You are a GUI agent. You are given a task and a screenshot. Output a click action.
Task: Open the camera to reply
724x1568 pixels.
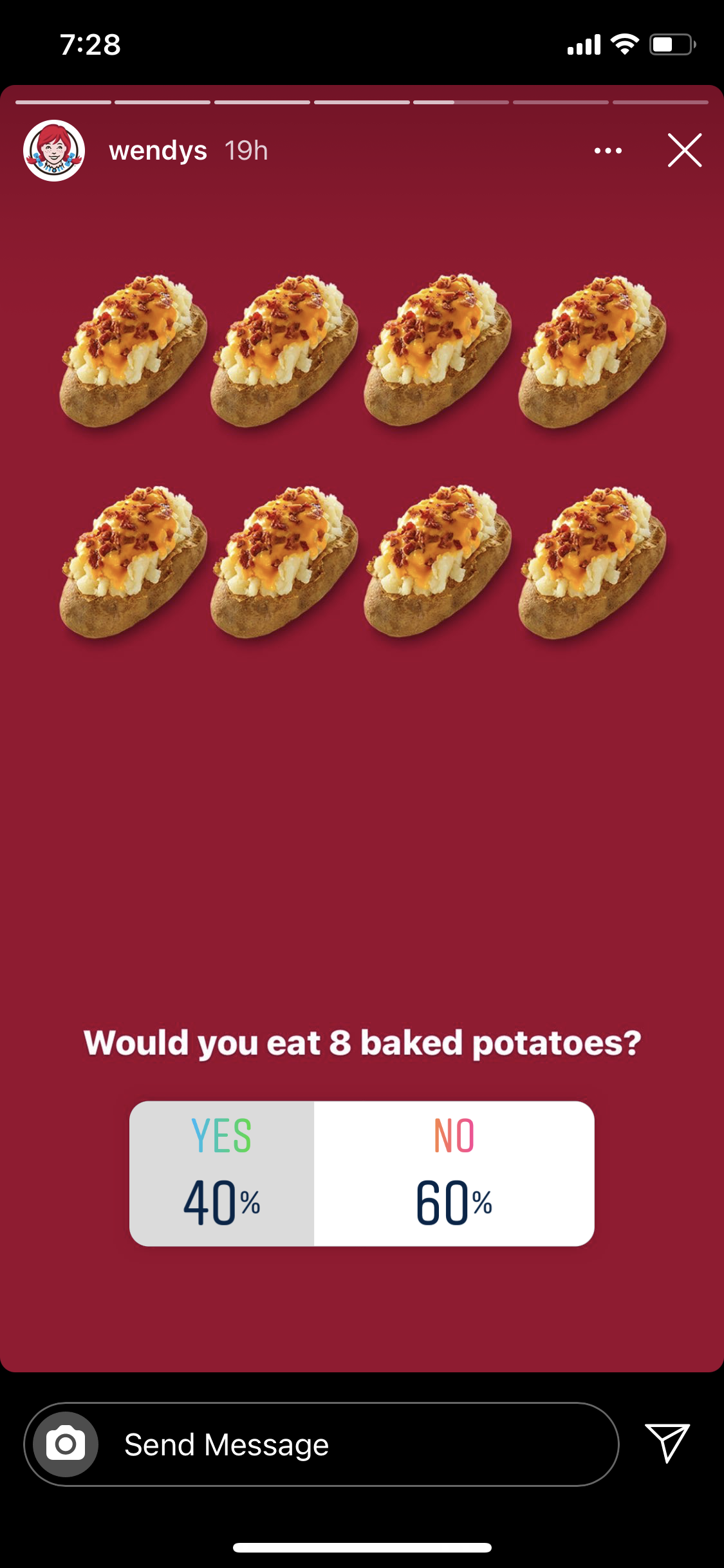pos(66,1444)
